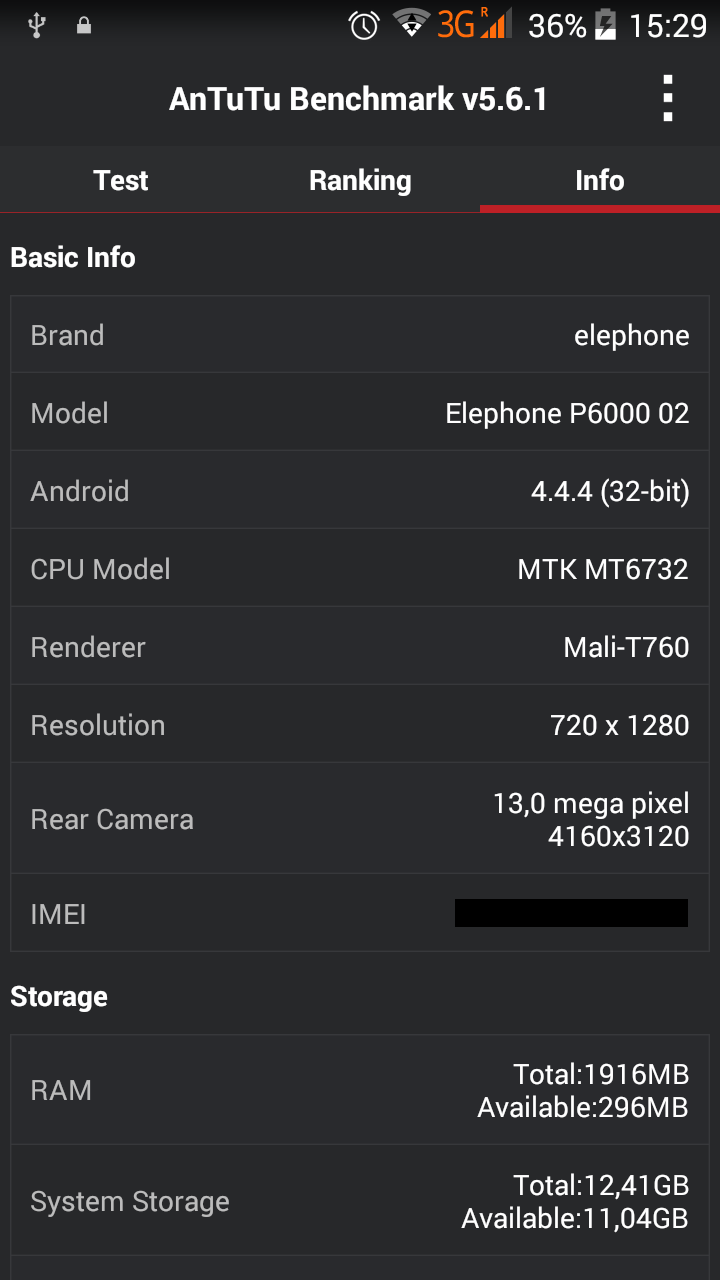Select the Info tab
The image size is (720, 1280).
[600, 180]
